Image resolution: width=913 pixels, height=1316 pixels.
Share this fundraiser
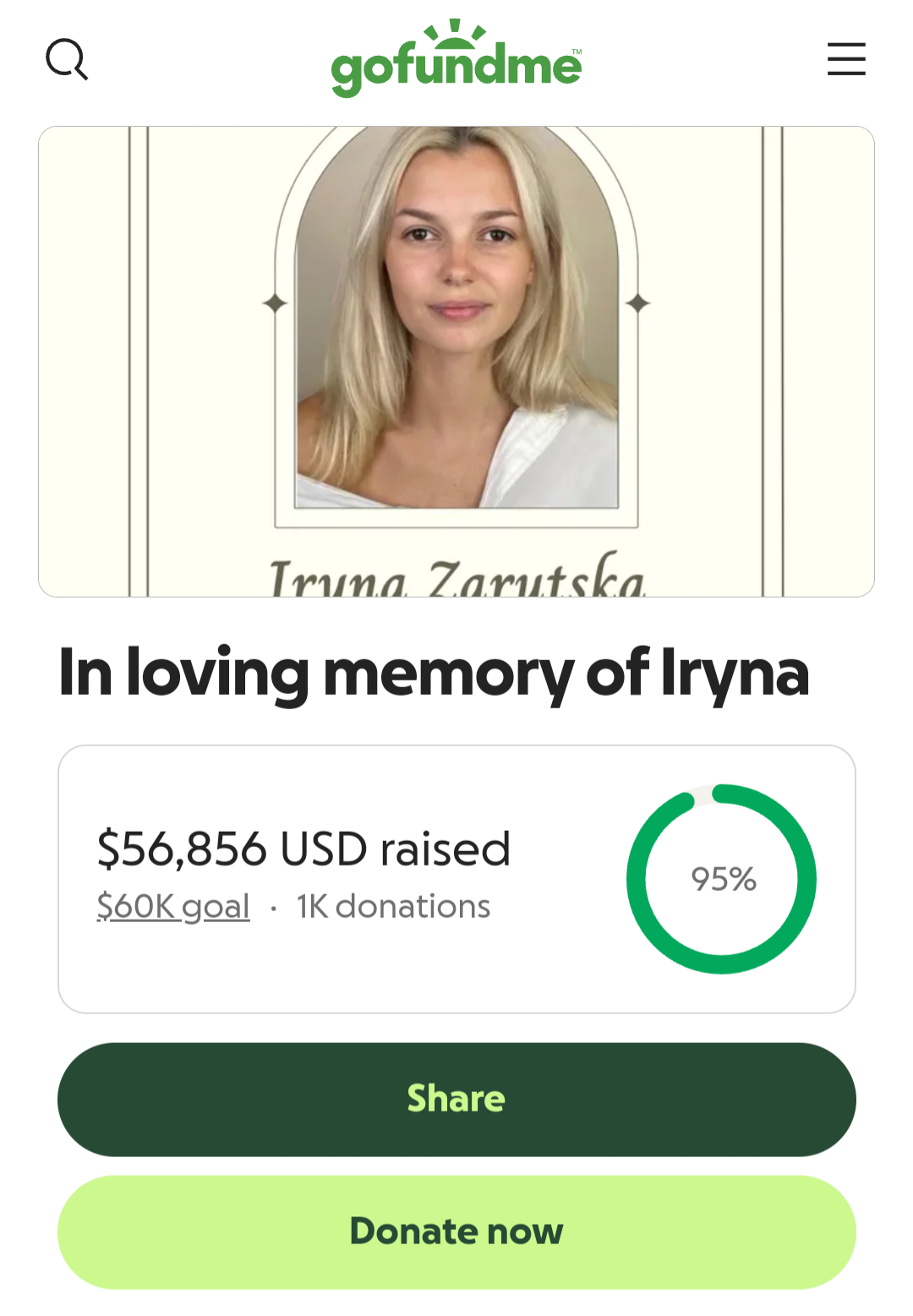pos(456,1099)
